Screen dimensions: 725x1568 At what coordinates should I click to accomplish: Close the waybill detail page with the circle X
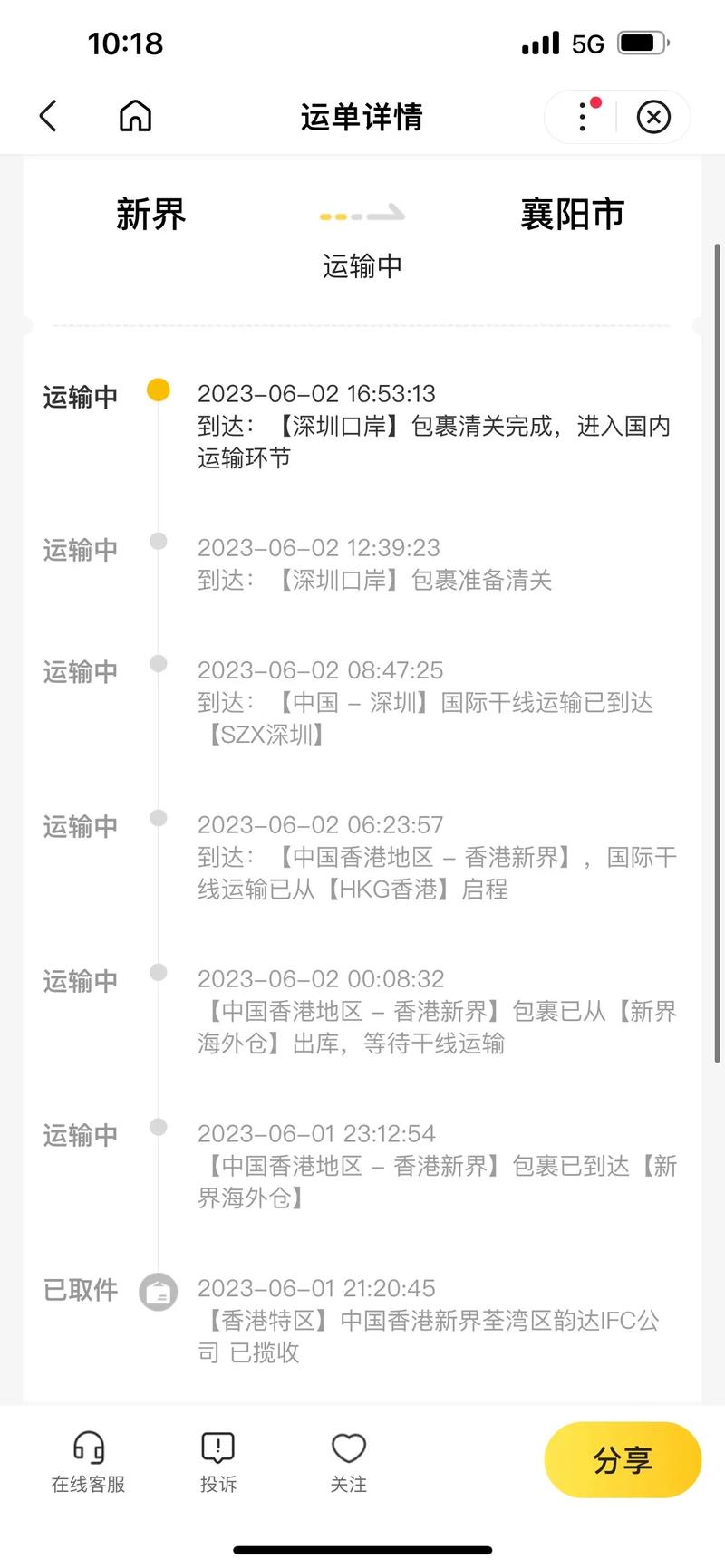tap(653, 117)
